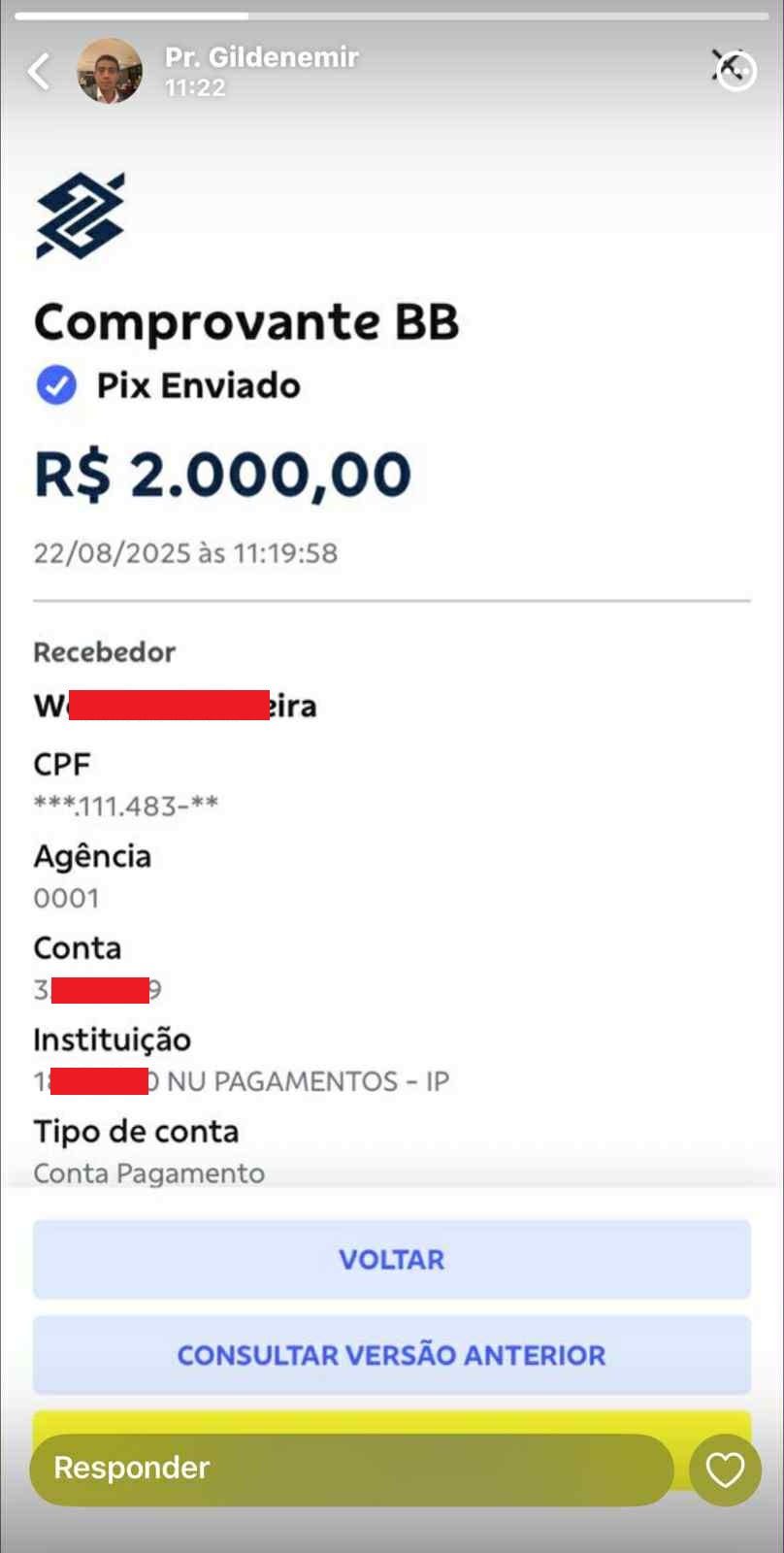This screenshot has height=1553, width=784.
Task: Tap the Responder reply field
Action: tap(351, 1469)
